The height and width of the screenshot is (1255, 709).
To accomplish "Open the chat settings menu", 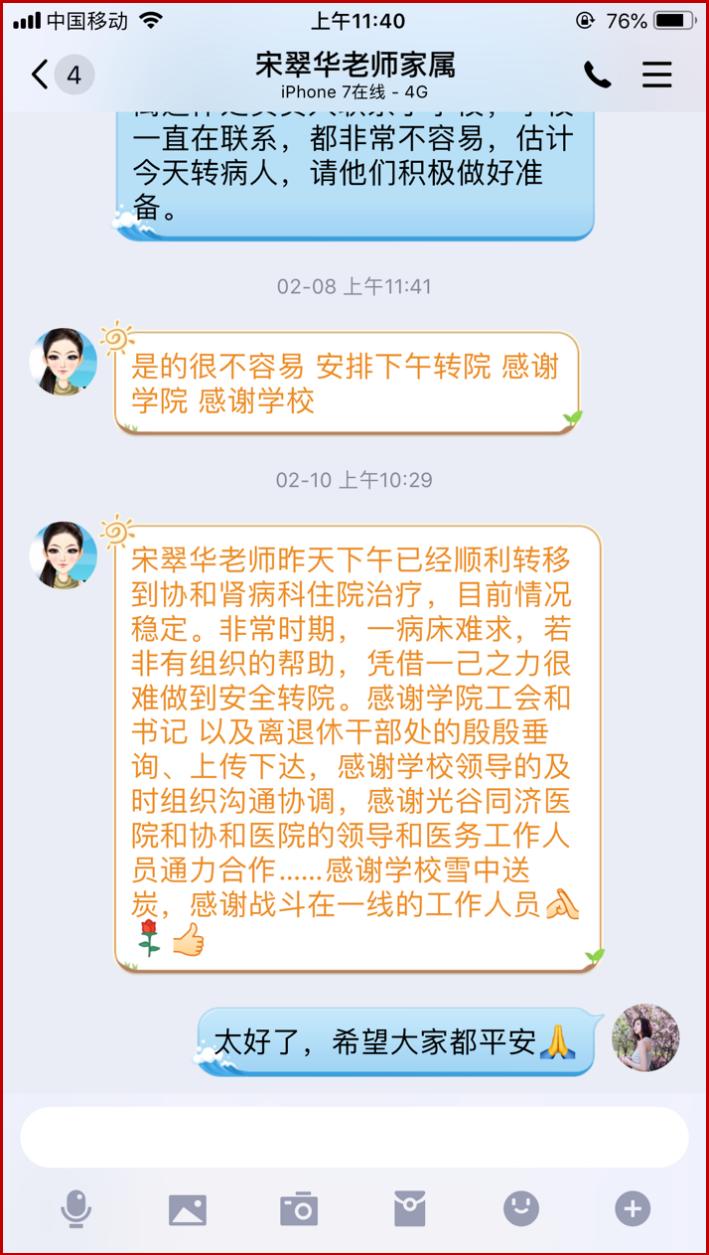I will [x=657, y=75].
